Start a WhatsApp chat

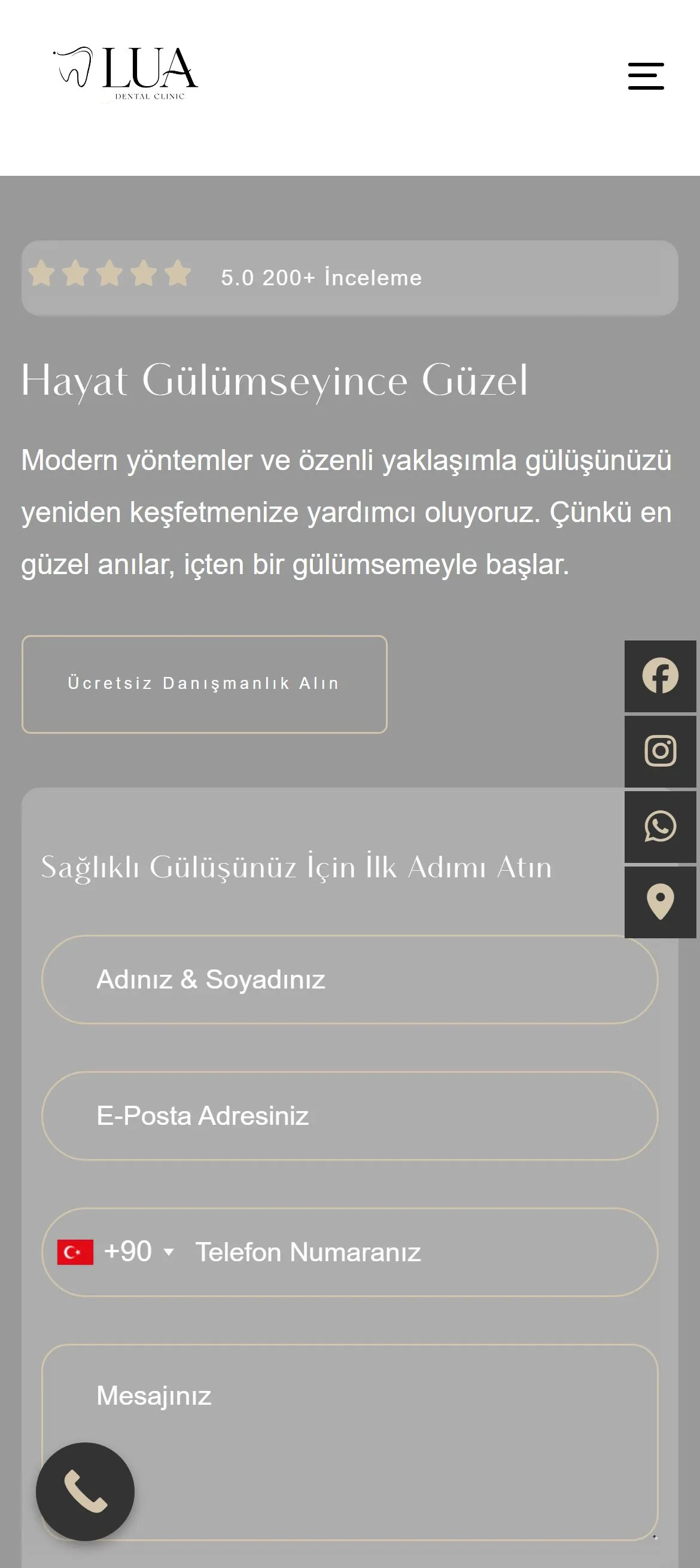point(661,826)
